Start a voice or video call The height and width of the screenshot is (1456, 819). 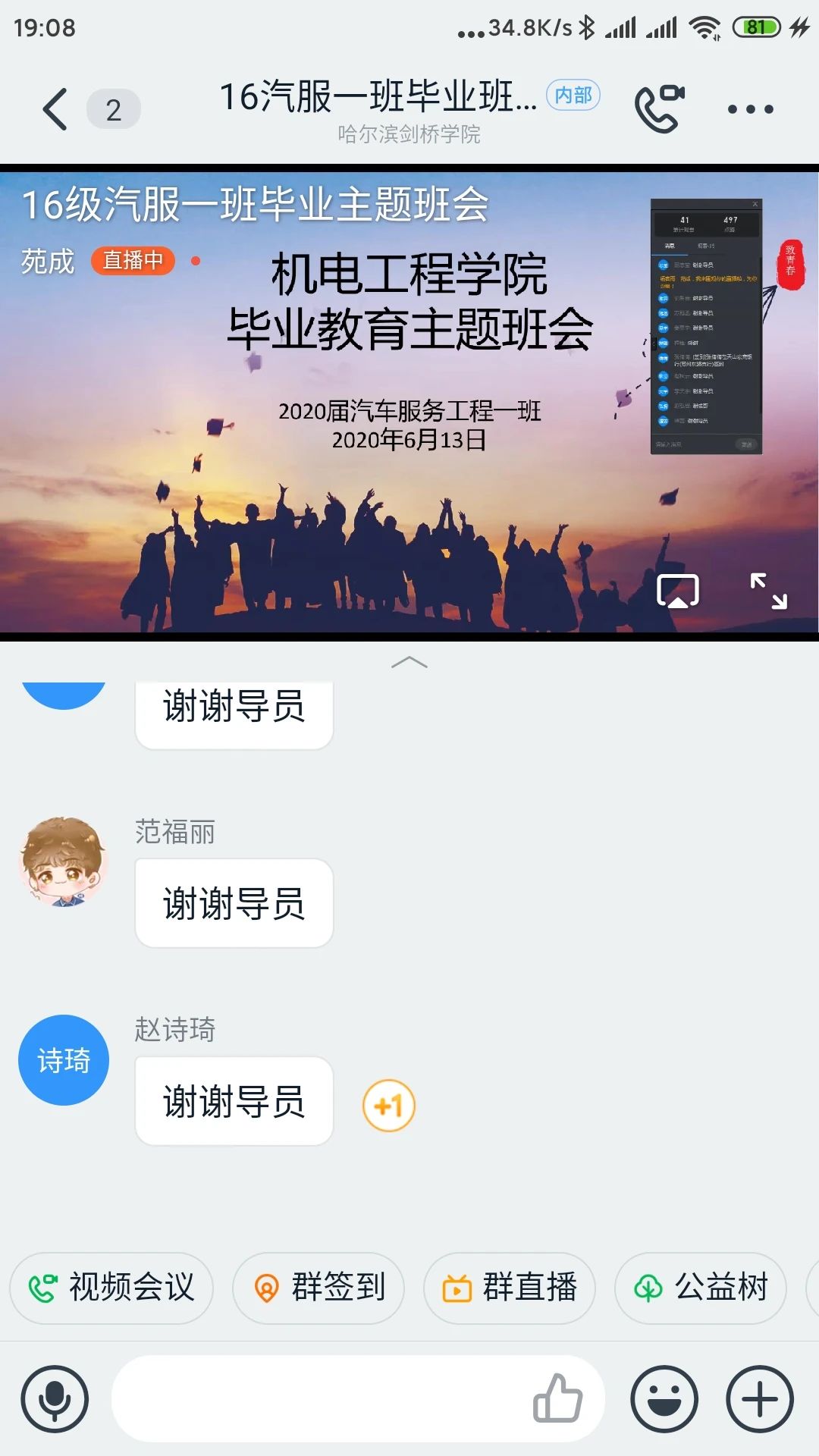click(658, 109)
